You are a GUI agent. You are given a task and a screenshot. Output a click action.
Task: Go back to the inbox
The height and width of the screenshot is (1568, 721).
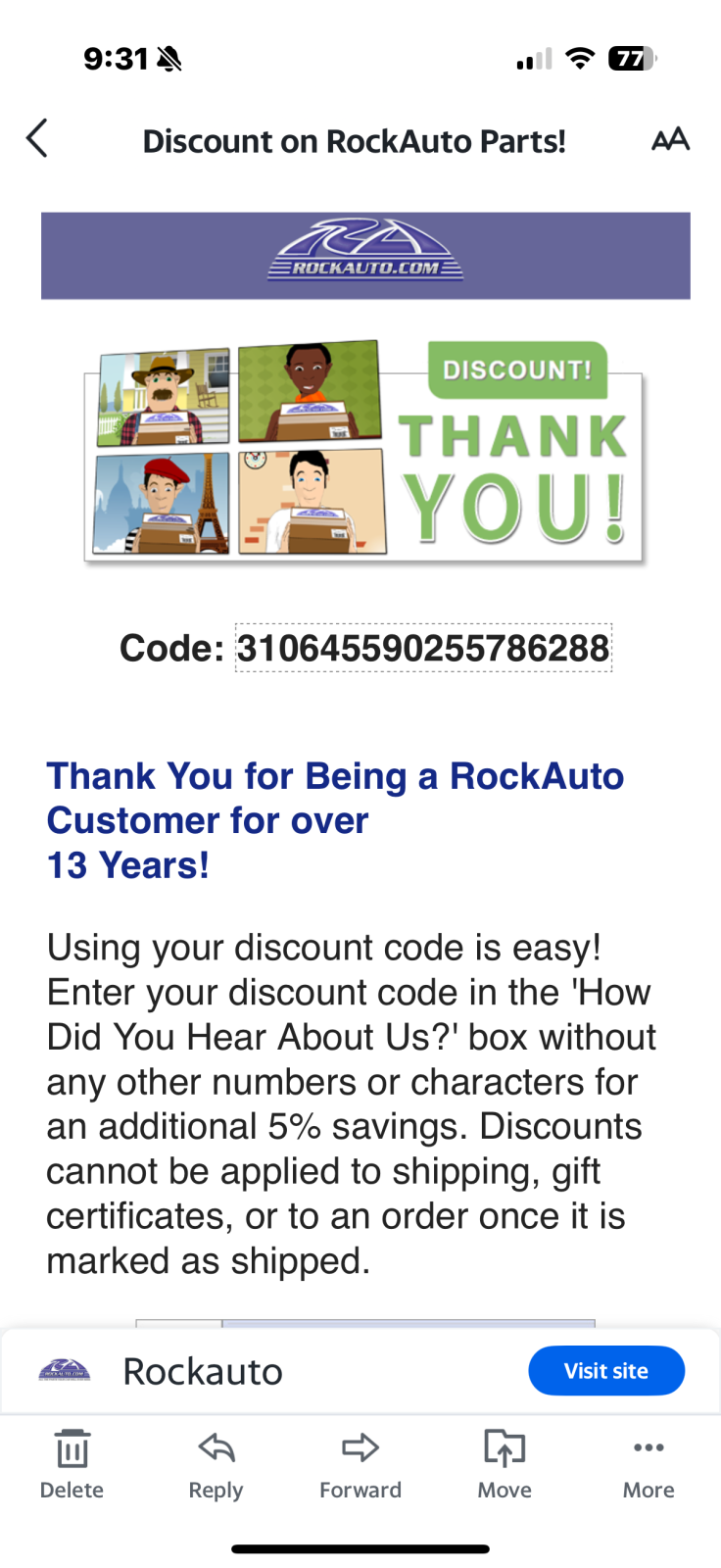pos(37,139)
